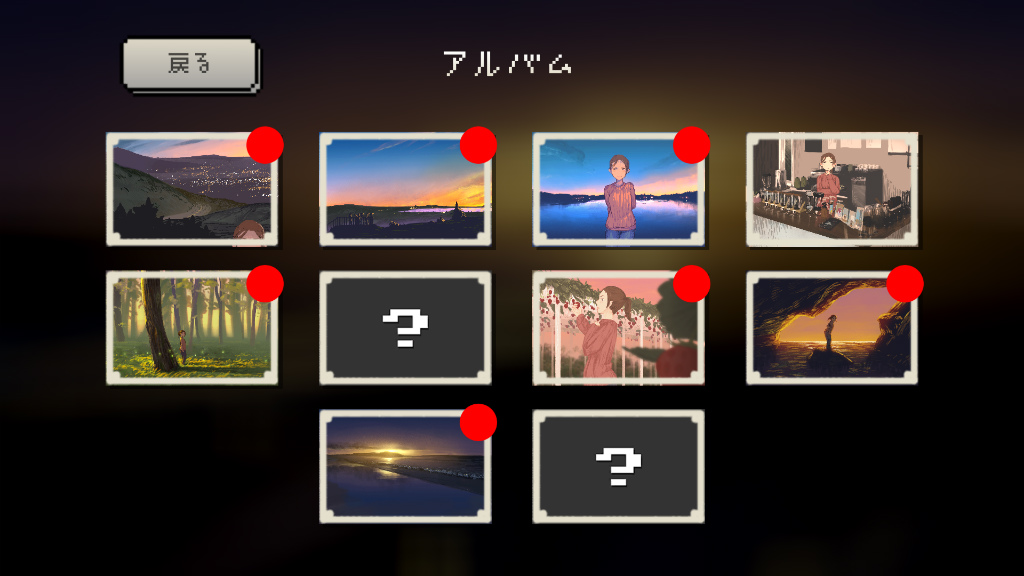The height and width of the screenshot is (576, 1024).
Task: Open the beach at dusk photo
Action: tap(405, 466)
